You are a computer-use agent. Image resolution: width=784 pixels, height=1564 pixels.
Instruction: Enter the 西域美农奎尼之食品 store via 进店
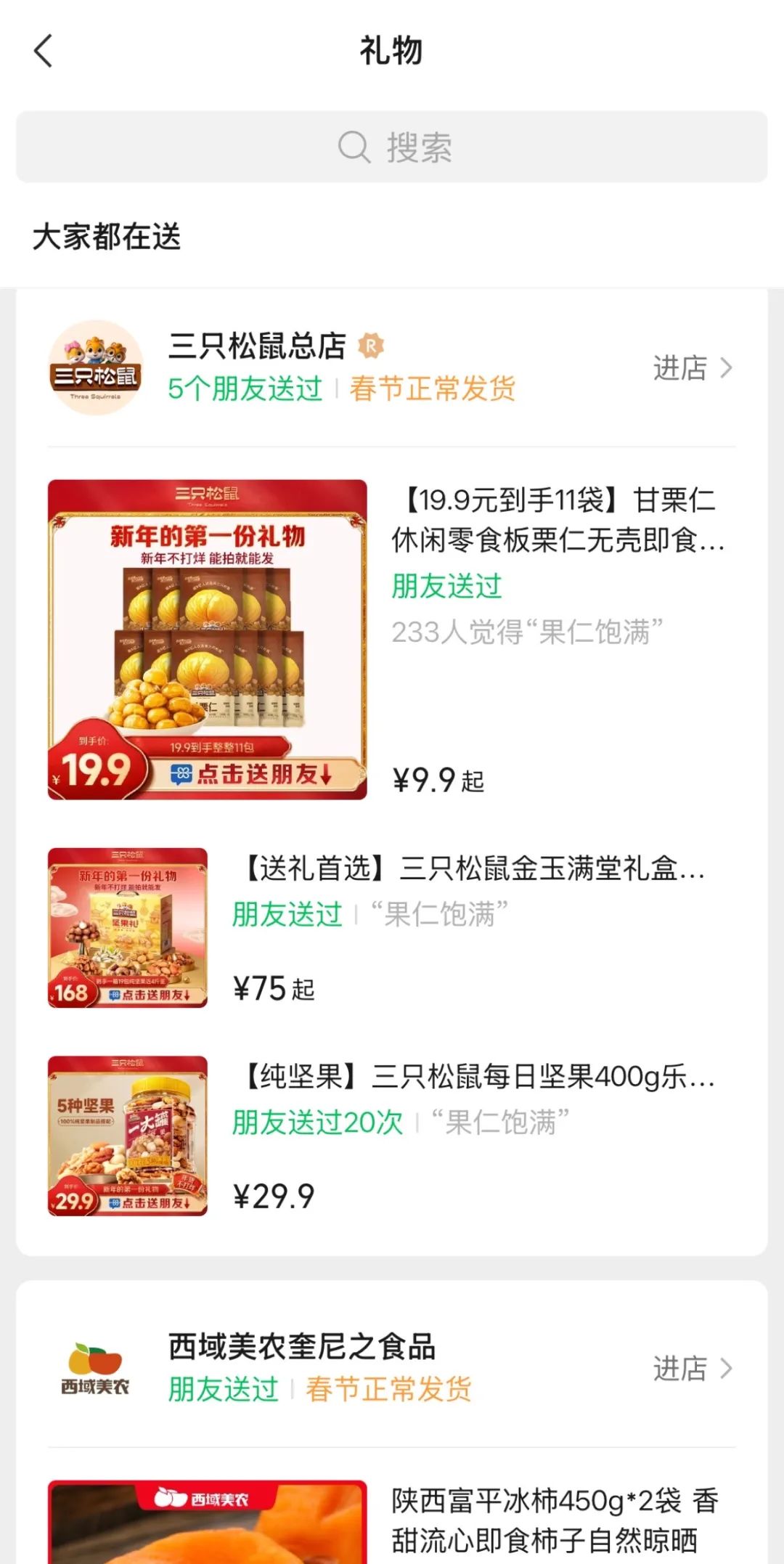tap(692, 1369)
